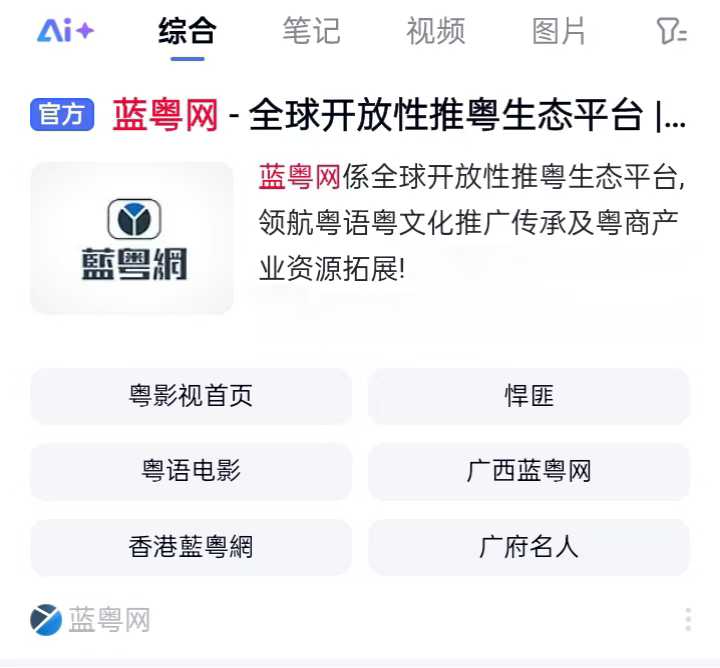The image size is (720, 668).
Task: Open the 广西蓝粤网 chip
Action: click(x=529, y=471)
